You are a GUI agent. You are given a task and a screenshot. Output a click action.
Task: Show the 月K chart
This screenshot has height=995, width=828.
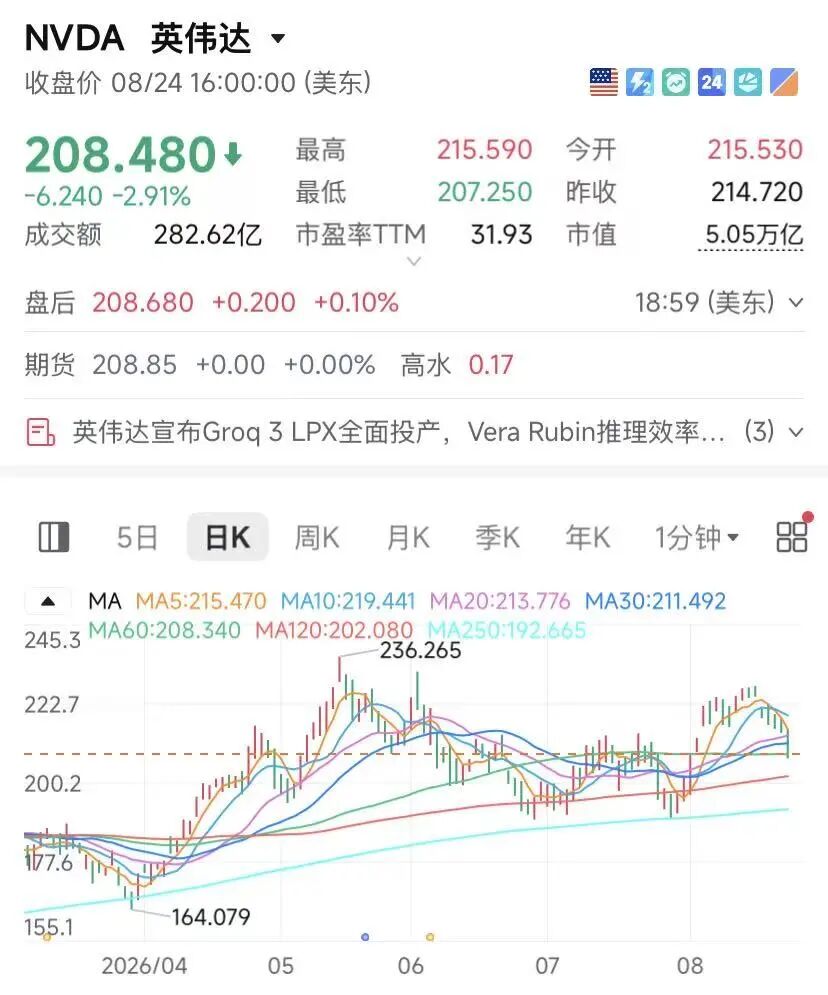coord(408,537)
